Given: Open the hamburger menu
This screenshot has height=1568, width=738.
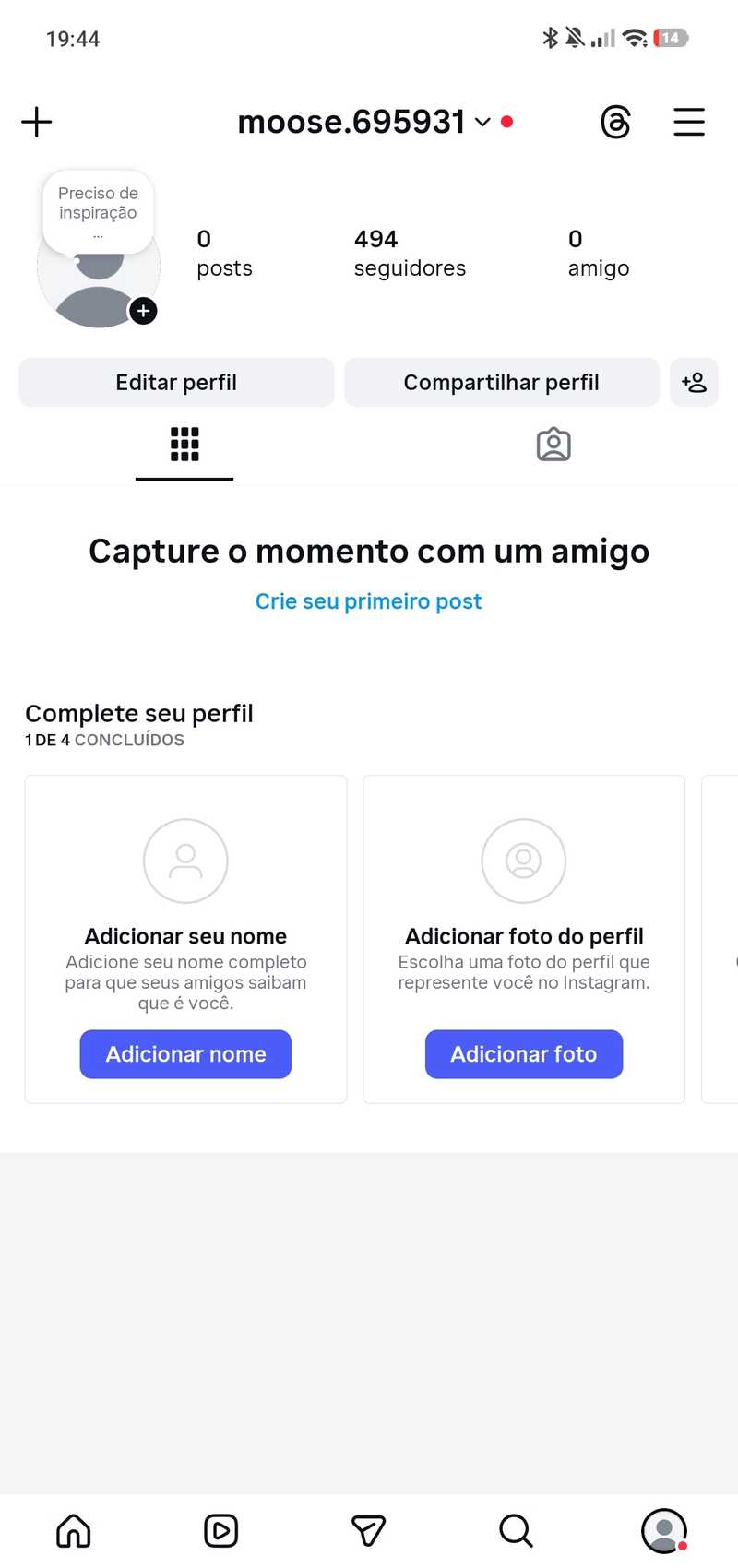Looking at the screenshot, I should click(689, 122).
